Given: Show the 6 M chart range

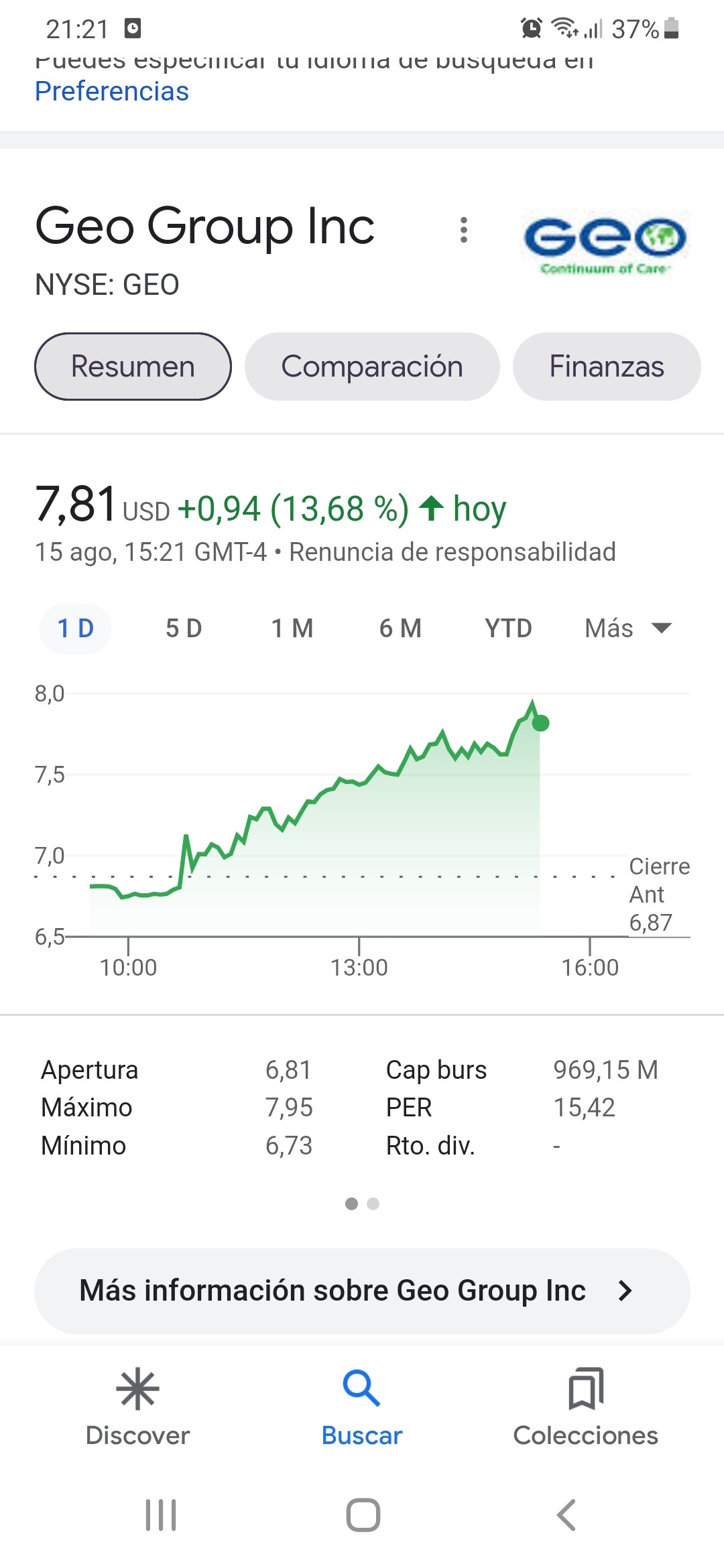Looking at the screenshot, I should pyautogui.click(x=400, y=629).
